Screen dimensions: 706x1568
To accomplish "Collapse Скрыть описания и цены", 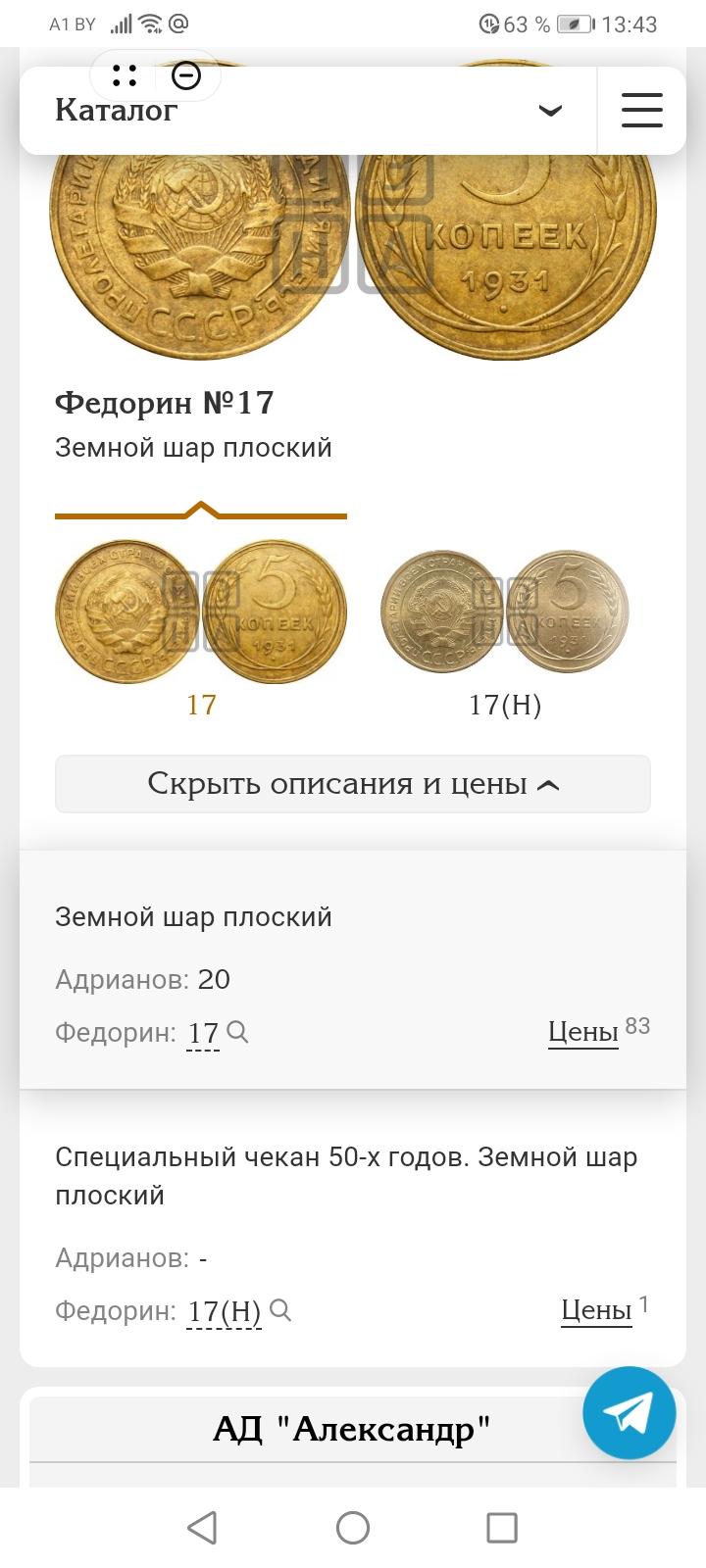I will 353,784.
